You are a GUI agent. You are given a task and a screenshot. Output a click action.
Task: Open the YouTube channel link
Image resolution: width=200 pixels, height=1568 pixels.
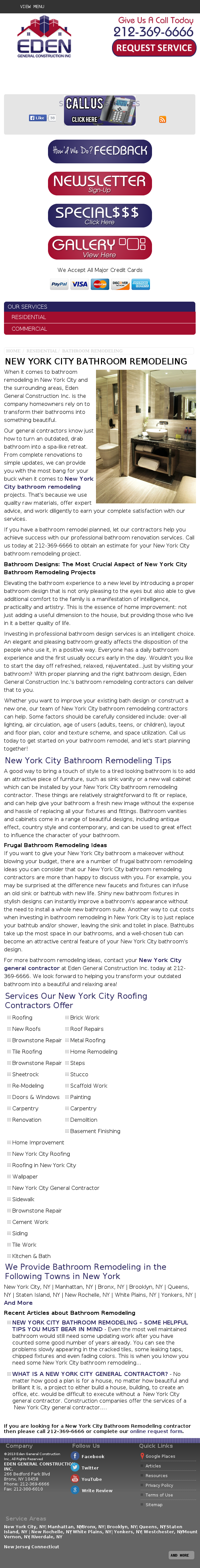(x=91, y=1479)
